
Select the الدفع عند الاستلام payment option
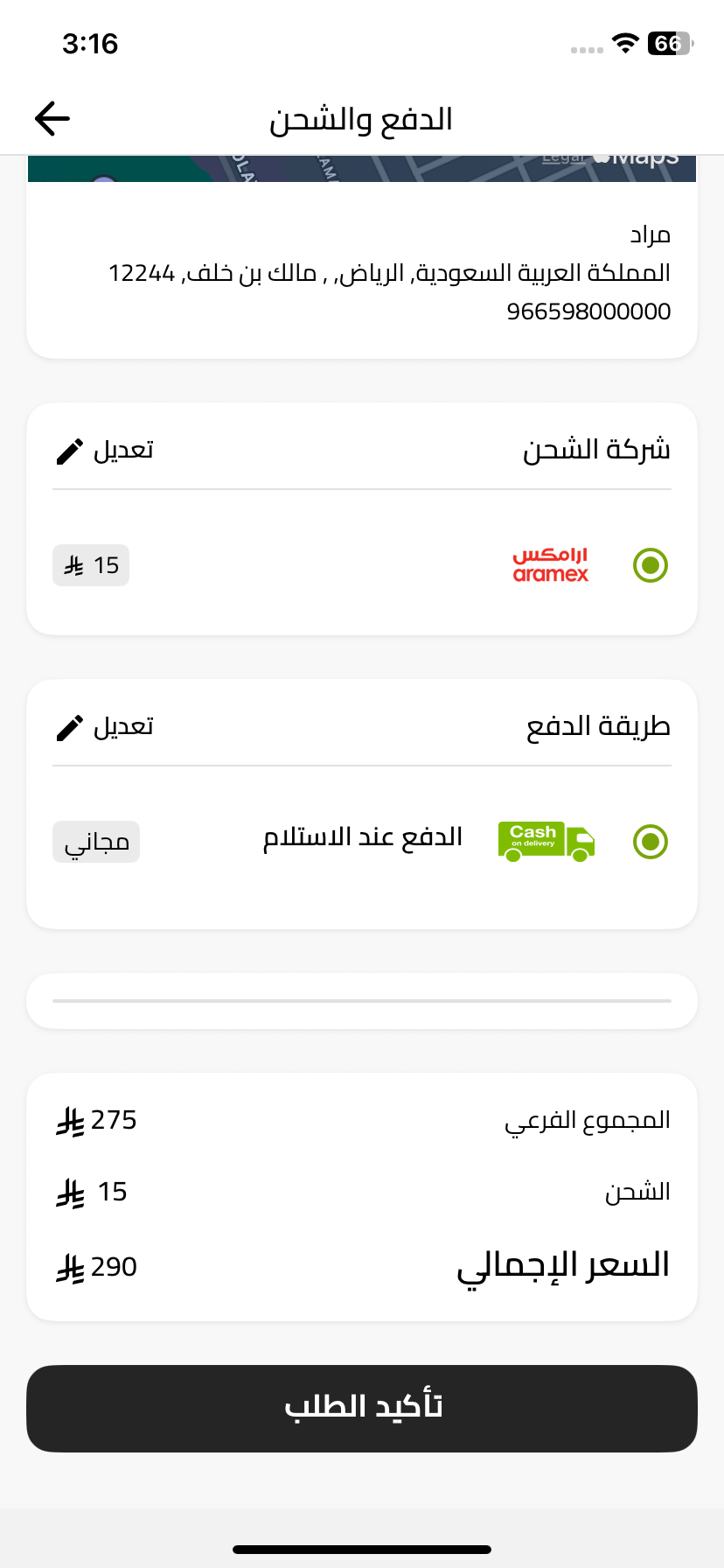650,842
